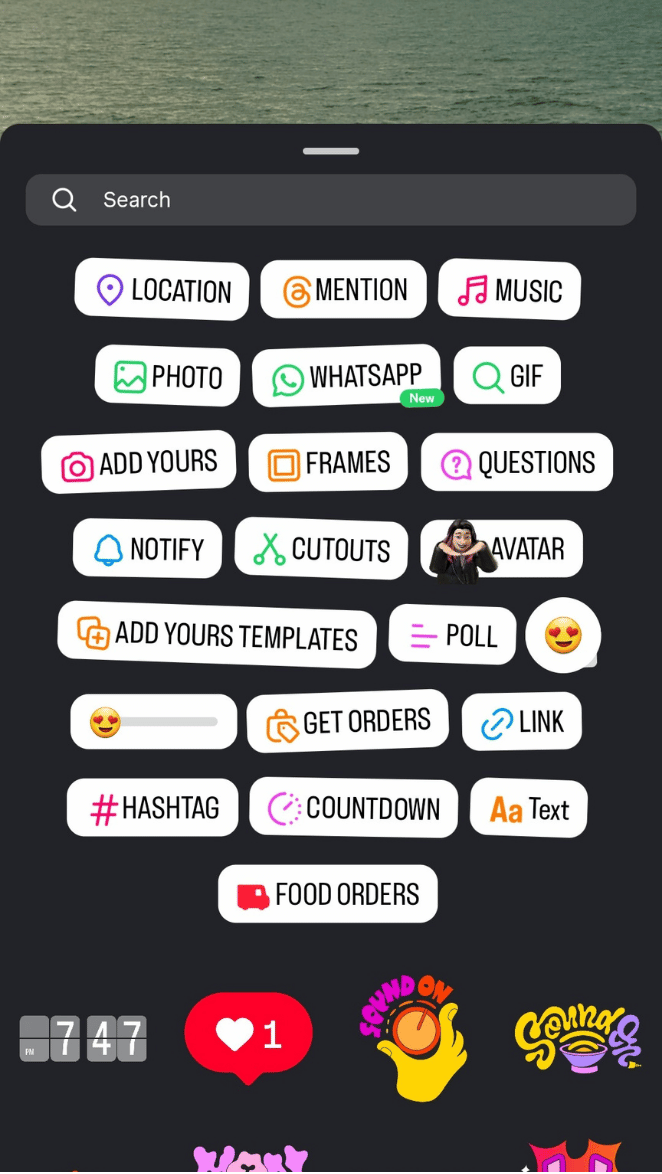662x1174 pixels.
Task: Add a Location sticker
Action: 162,290
